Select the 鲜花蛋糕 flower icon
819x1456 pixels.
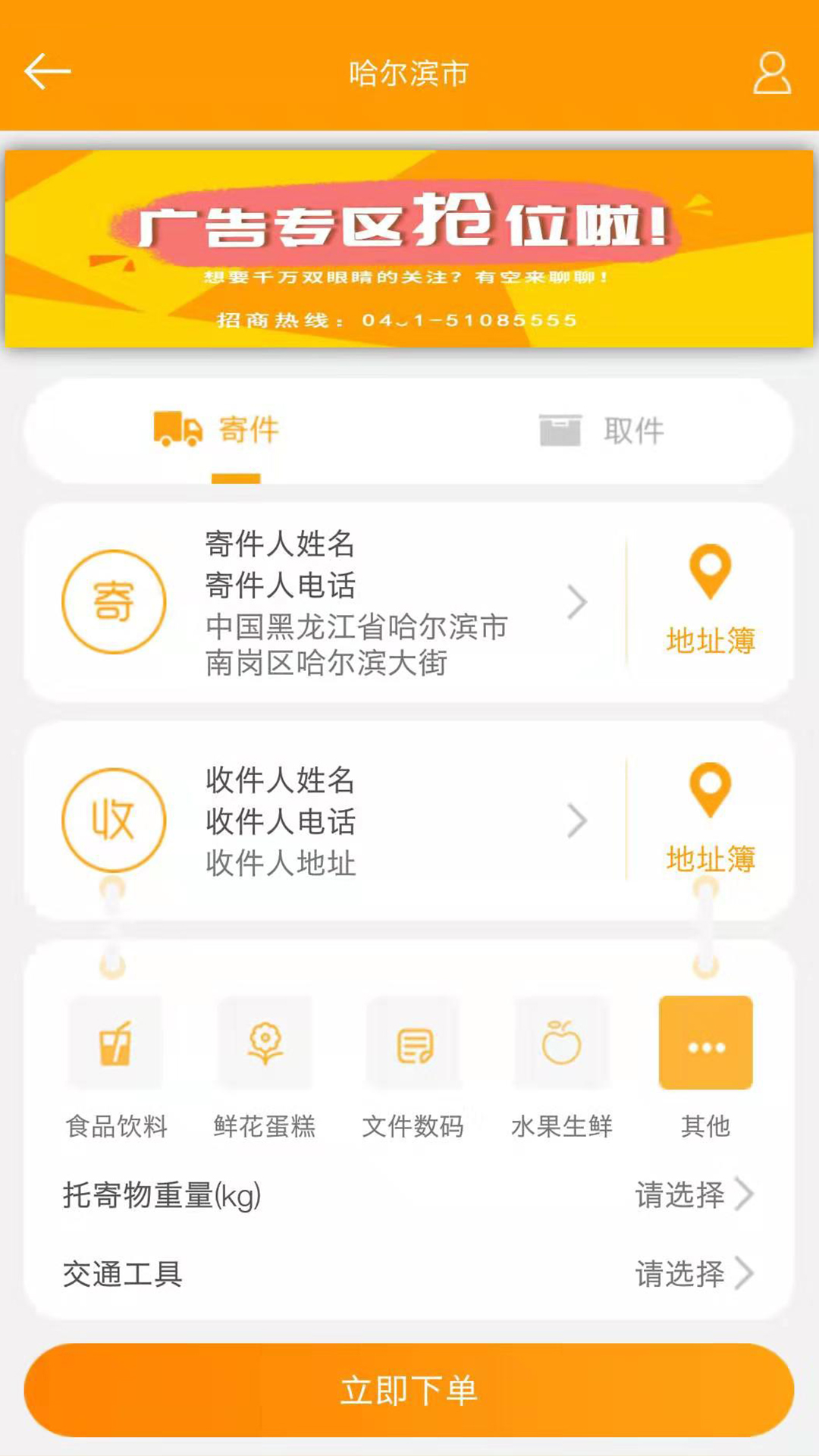[x=265, y=1043]
